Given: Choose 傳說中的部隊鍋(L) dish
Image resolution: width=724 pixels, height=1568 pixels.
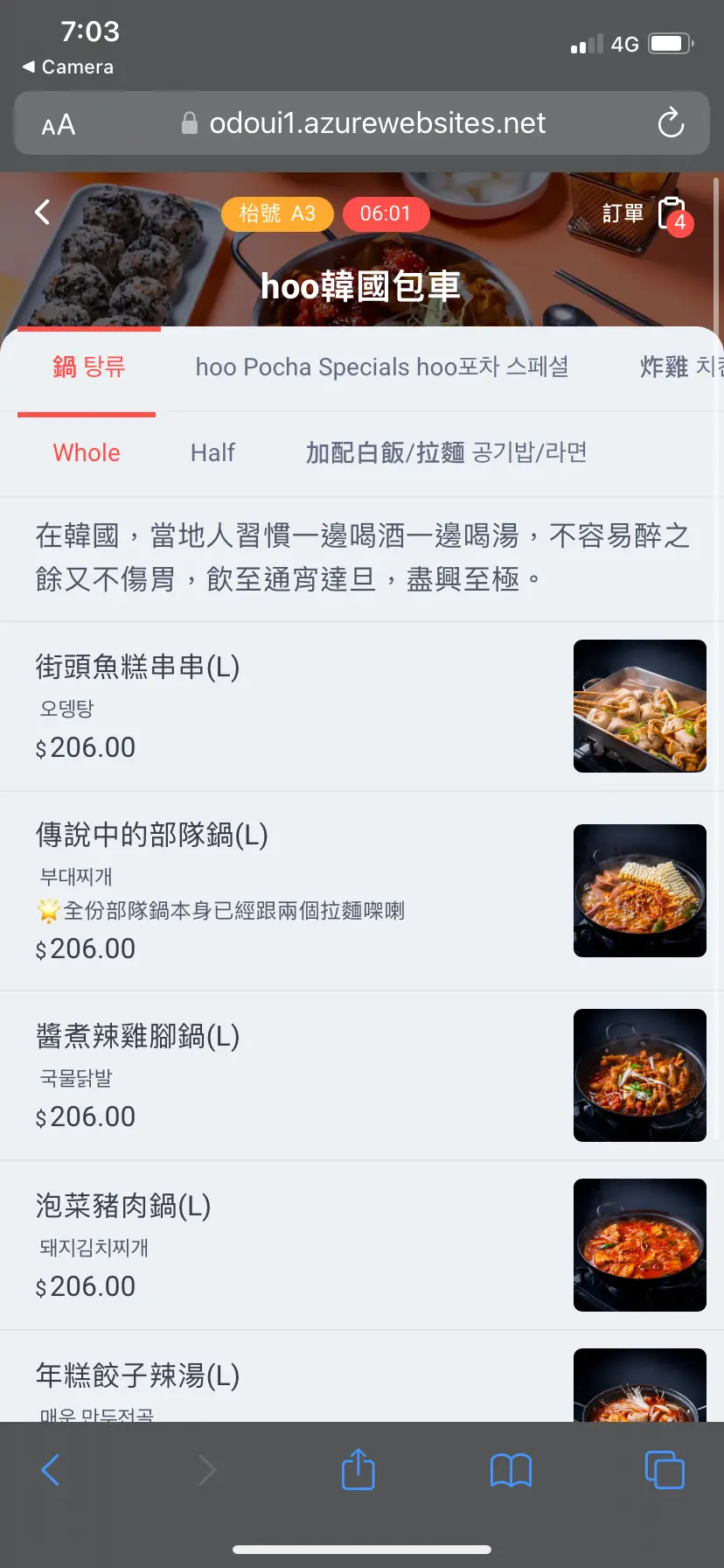Looking at the screenshot, I should [151, 836].
